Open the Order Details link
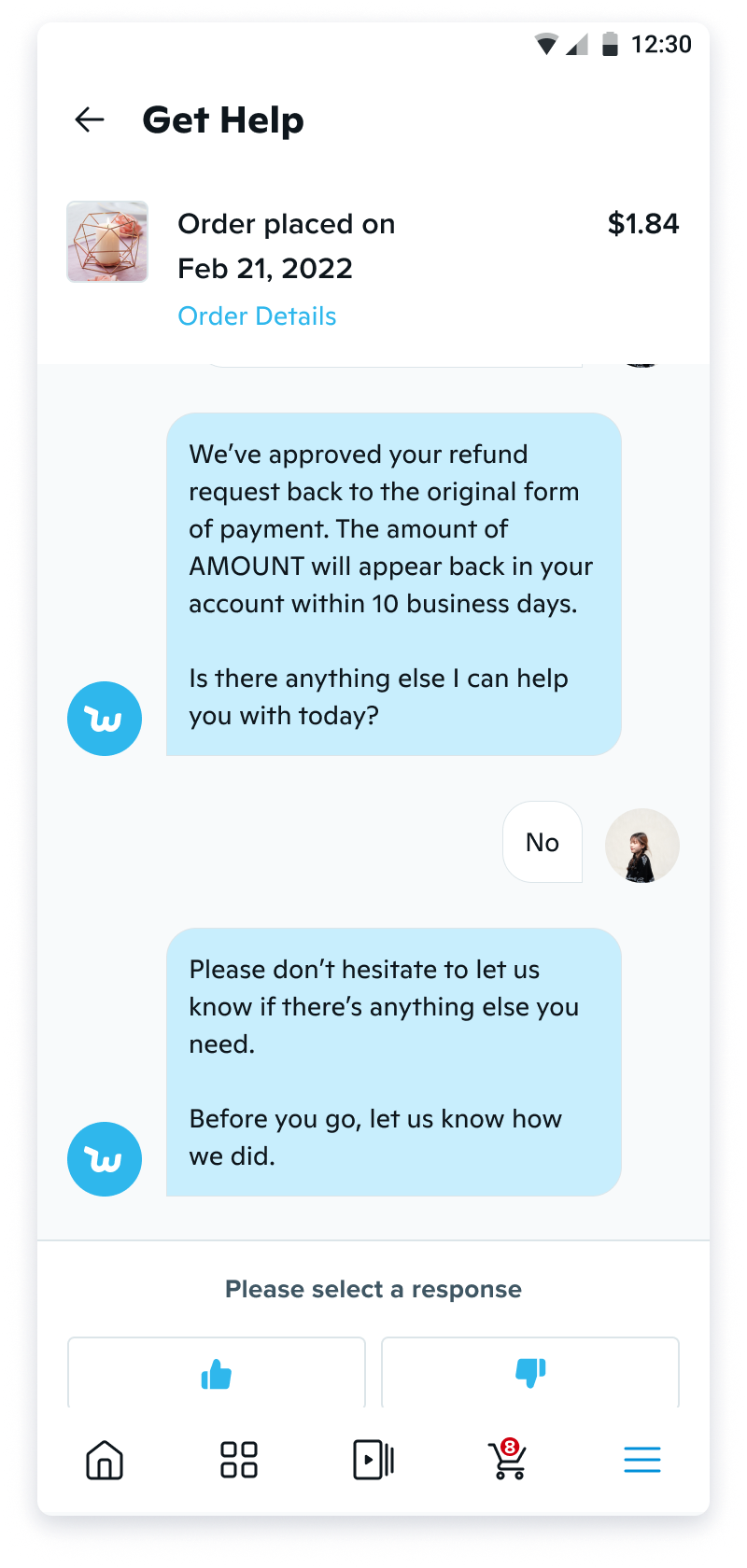Image resolution: width=747 pixels, height=1568 pixels. pos(257,316)
